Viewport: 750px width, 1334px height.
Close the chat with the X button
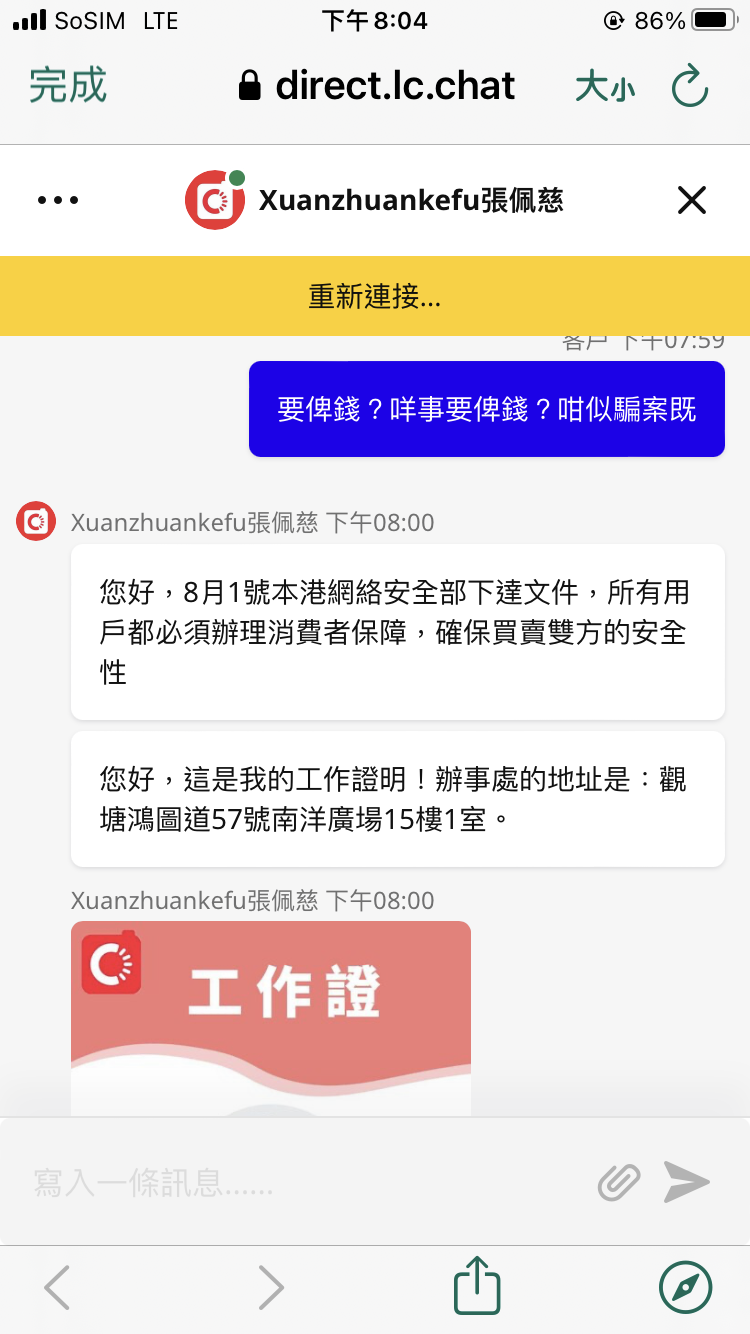click(x=691, y=199)
